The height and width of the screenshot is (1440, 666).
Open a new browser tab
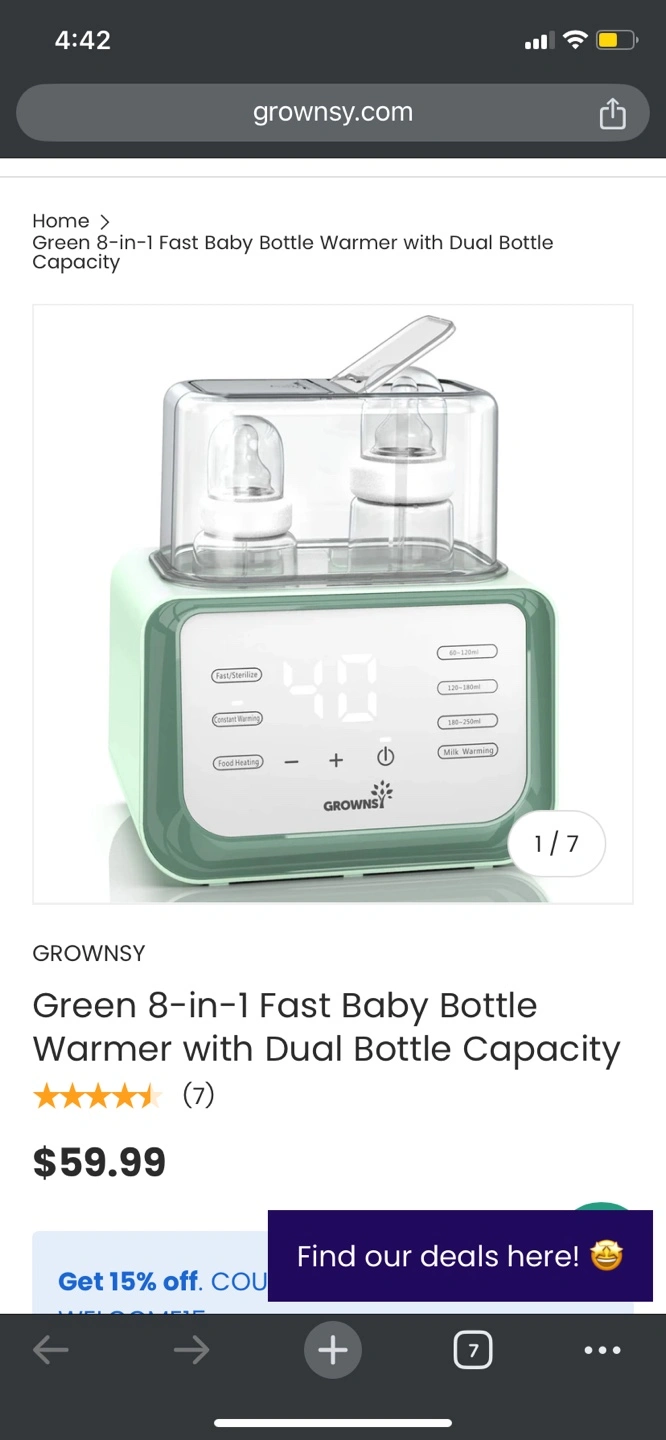(x=333, y=1350)
